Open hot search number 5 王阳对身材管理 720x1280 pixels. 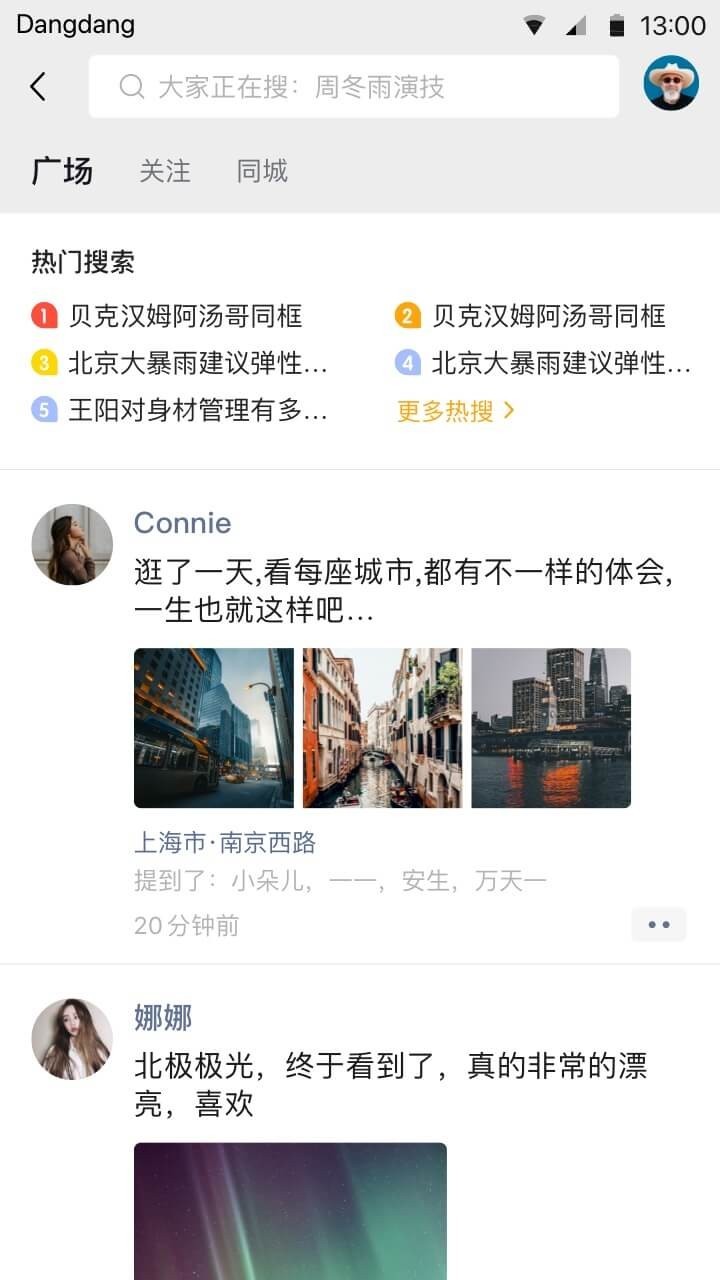click(197, 409)
